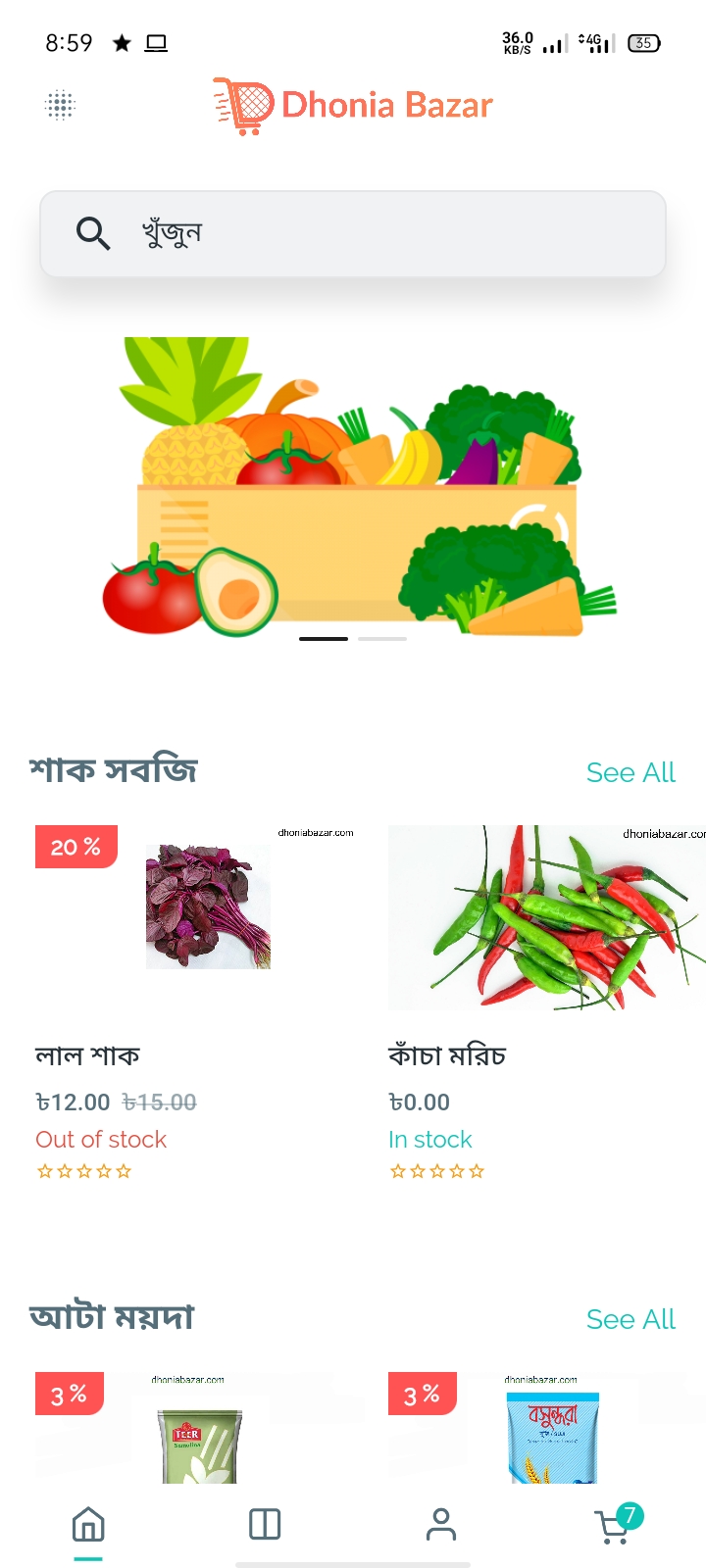See All in আটা ময়দা section

tap(630, 1319)
